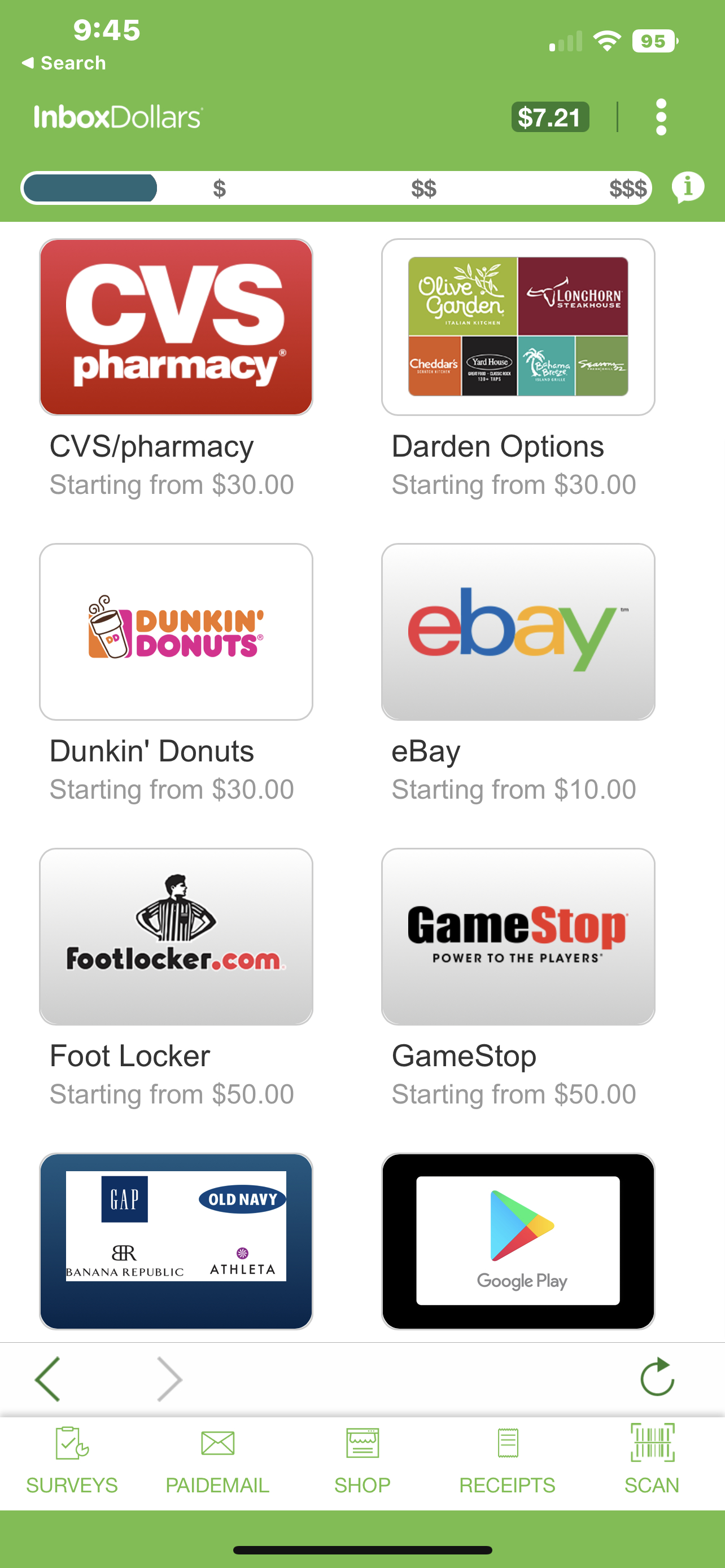Open the Gap Old Navy gift card
This screenshot has width=725, height=1568.
176,1241
